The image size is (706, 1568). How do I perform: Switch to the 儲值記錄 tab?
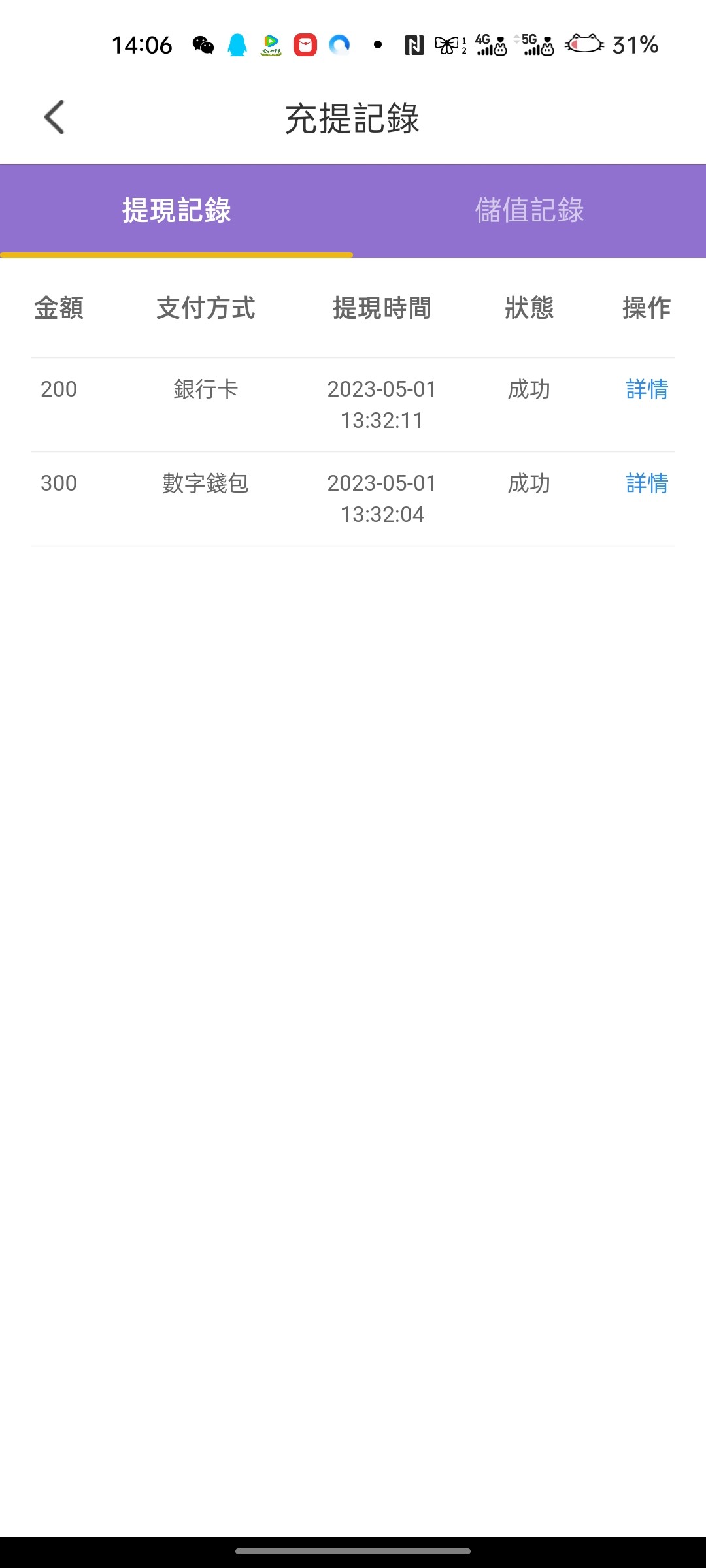pos(529,210)
